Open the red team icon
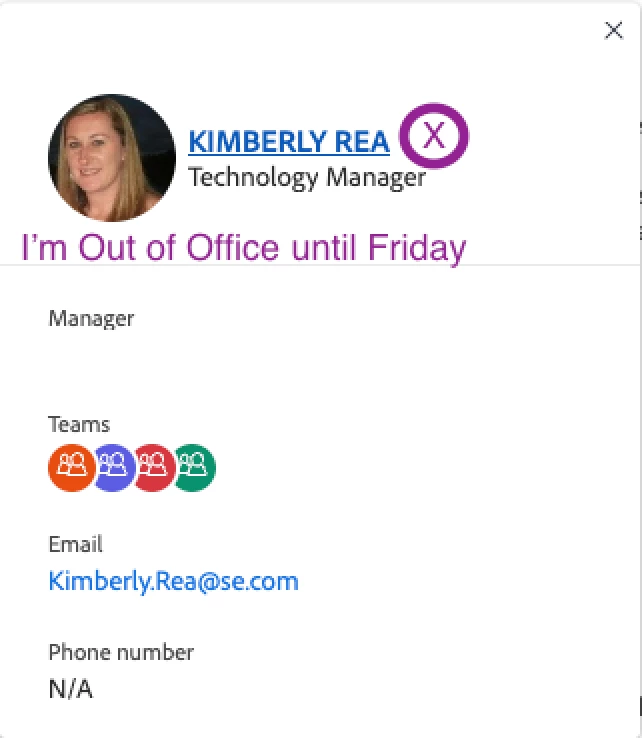Screen dimensions: 642x738 click(x=155, y=467)
